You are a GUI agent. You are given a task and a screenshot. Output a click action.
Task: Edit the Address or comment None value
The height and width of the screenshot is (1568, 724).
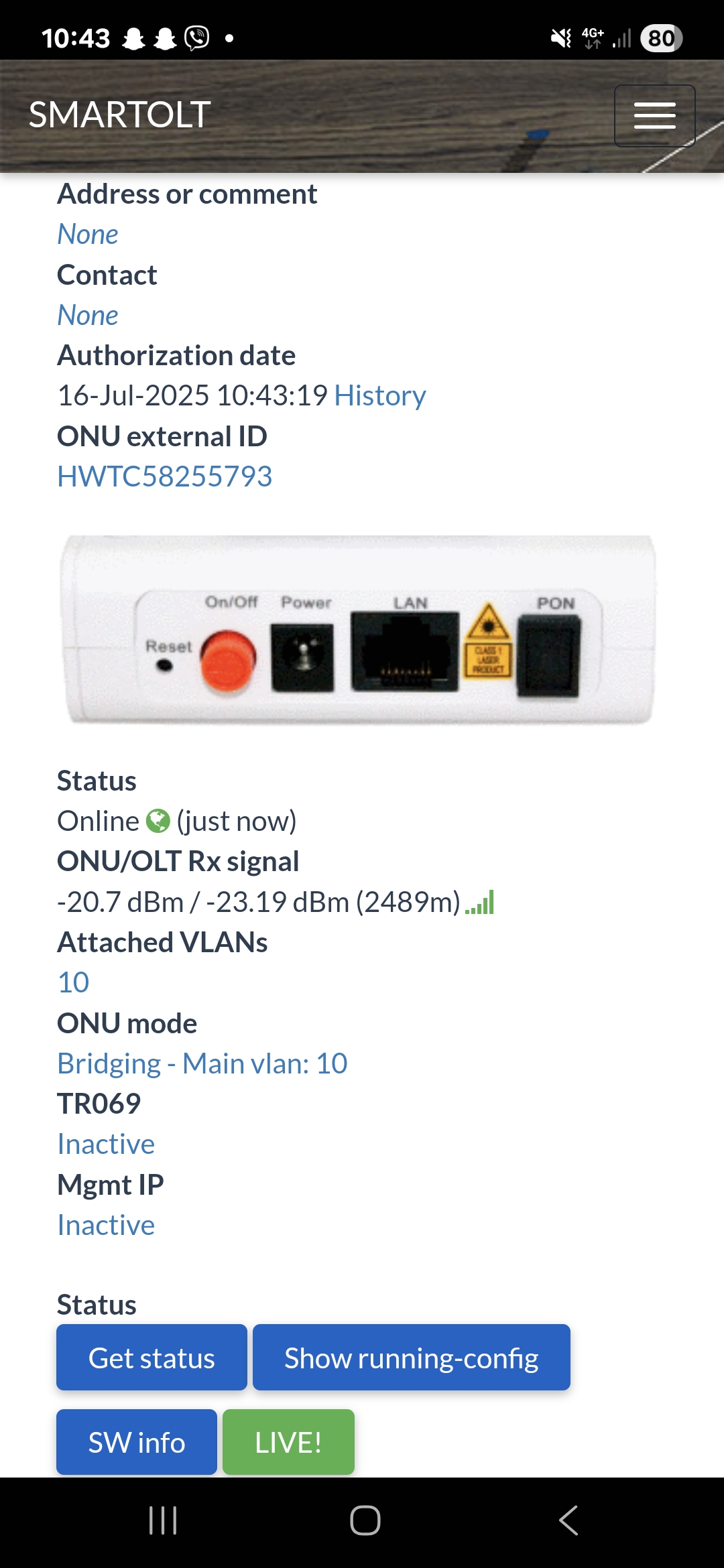[88, 235]
